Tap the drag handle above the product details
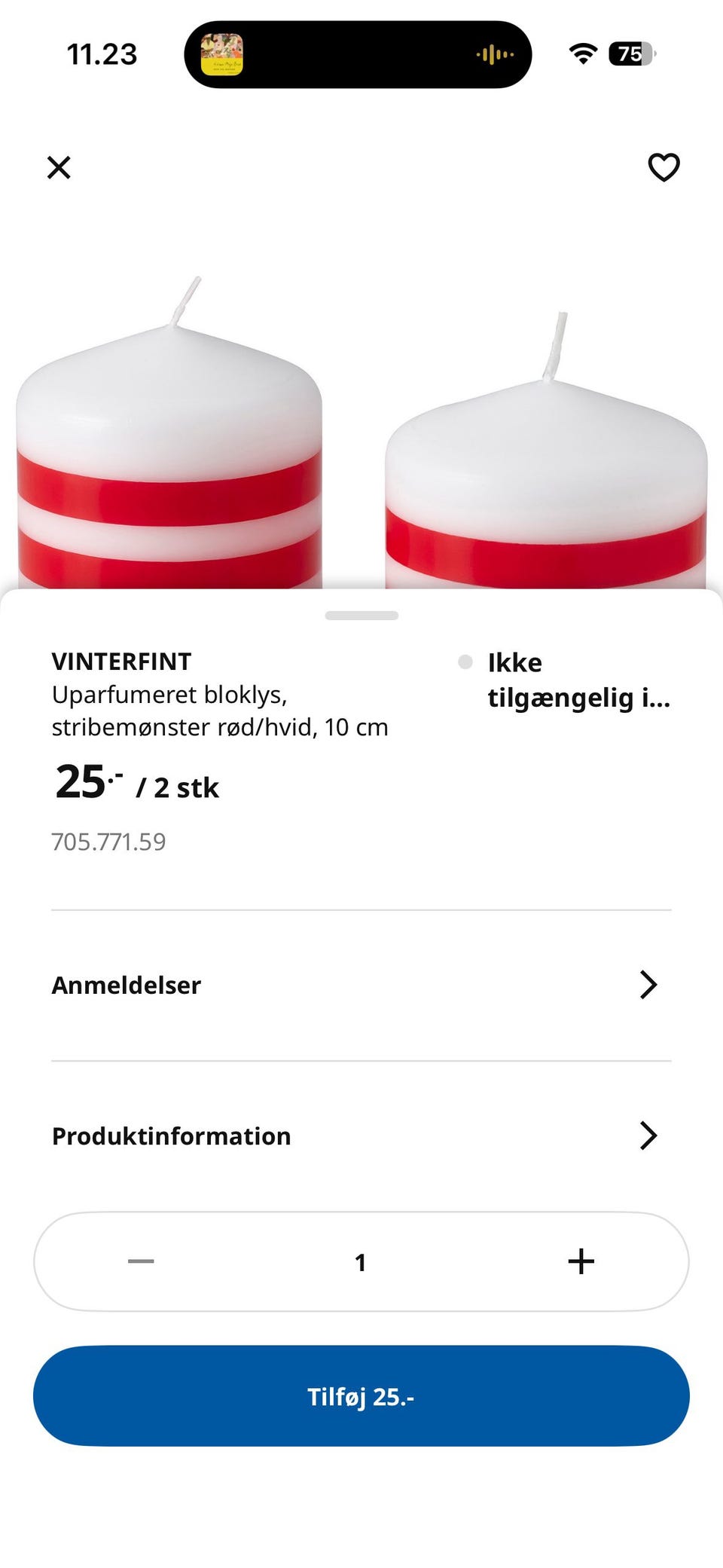Viewport: 723px width, 1568px height. pyautogui.click(x=361, y=615)
